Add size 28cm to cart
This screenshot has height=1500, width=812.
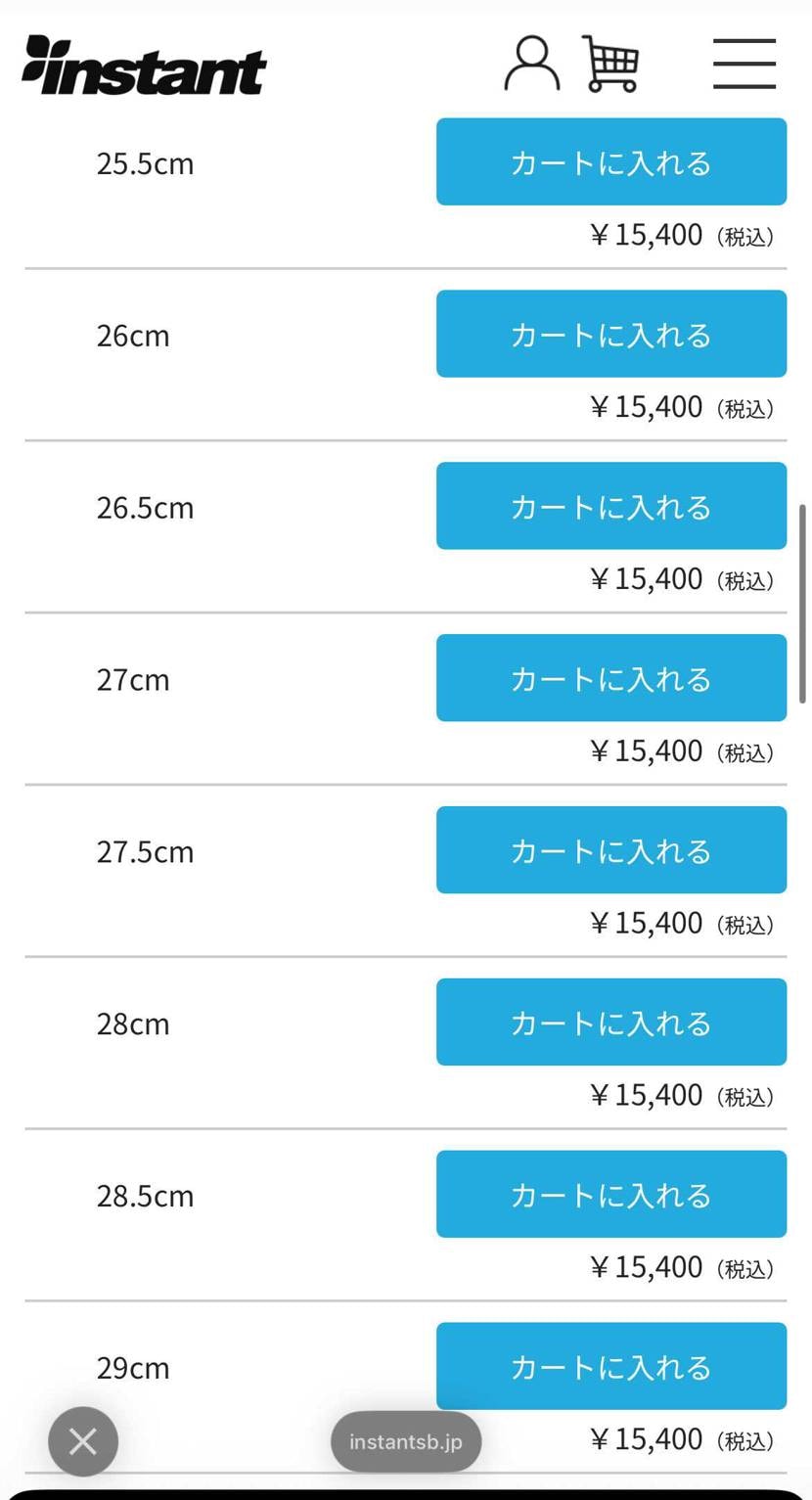(x=610, y=1022)
